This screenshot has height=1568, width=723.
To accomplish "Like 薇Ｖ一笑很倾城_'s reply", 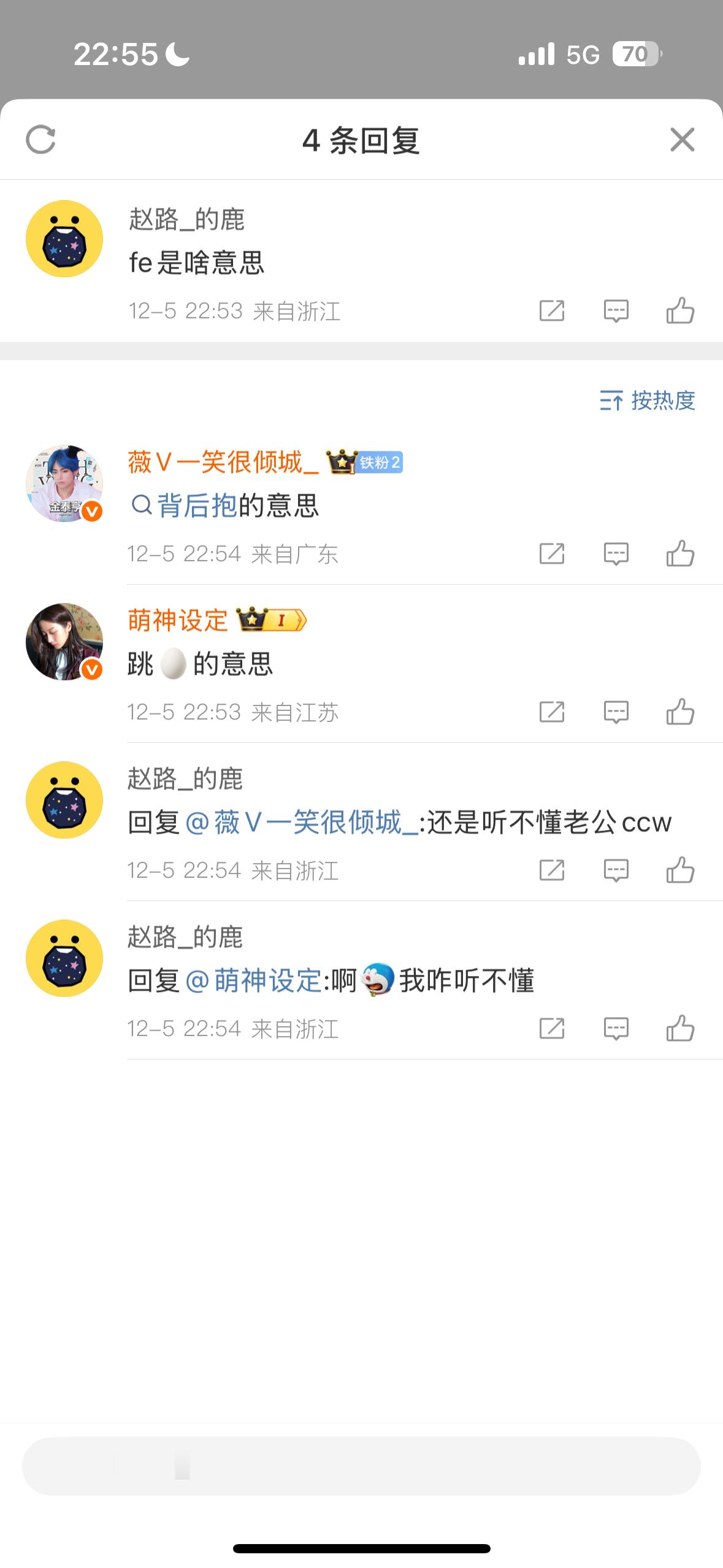I will tap(681, 554).
